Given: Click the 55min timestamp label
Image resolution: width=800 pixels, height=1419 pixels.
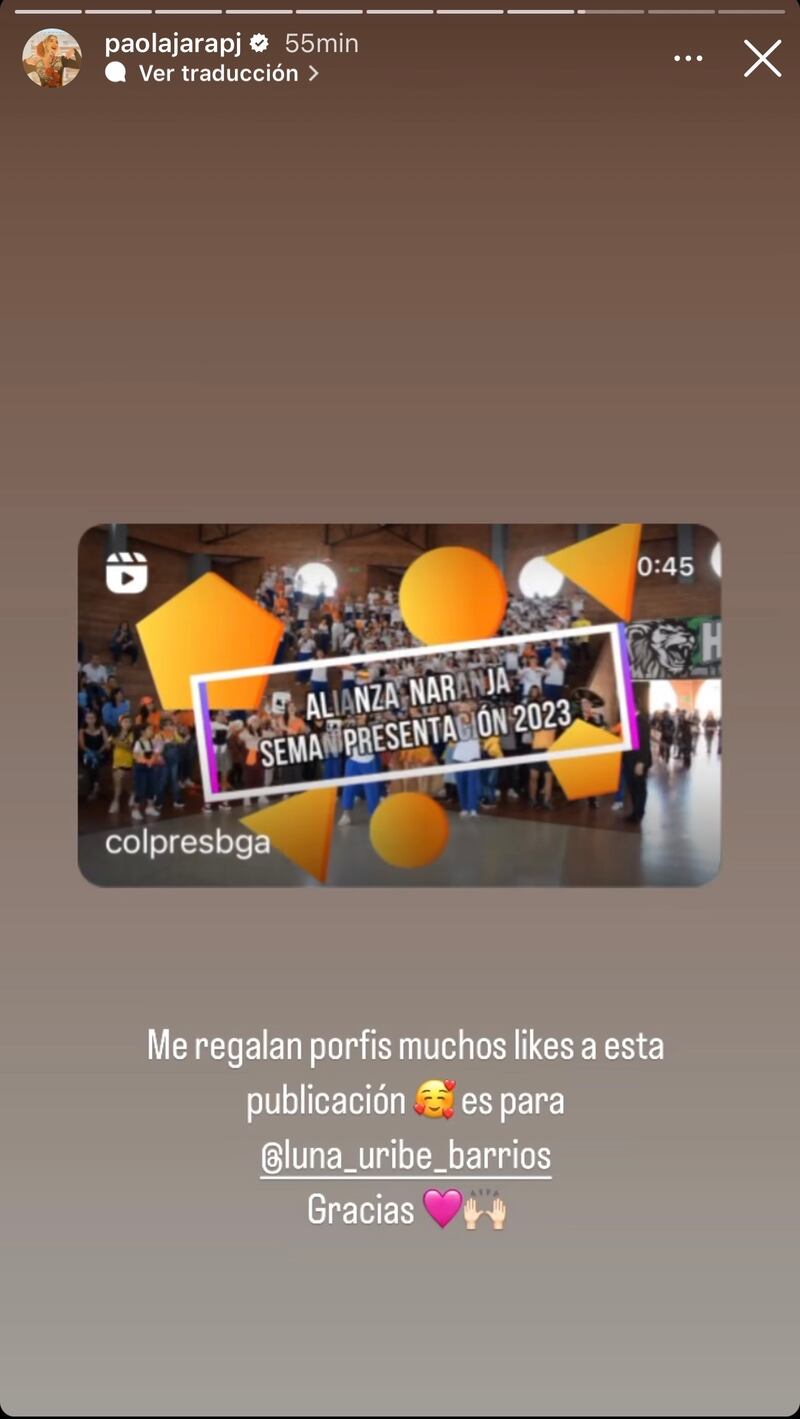Looking at the screenshot, I should pyautogui.click(x=319, y=43).
